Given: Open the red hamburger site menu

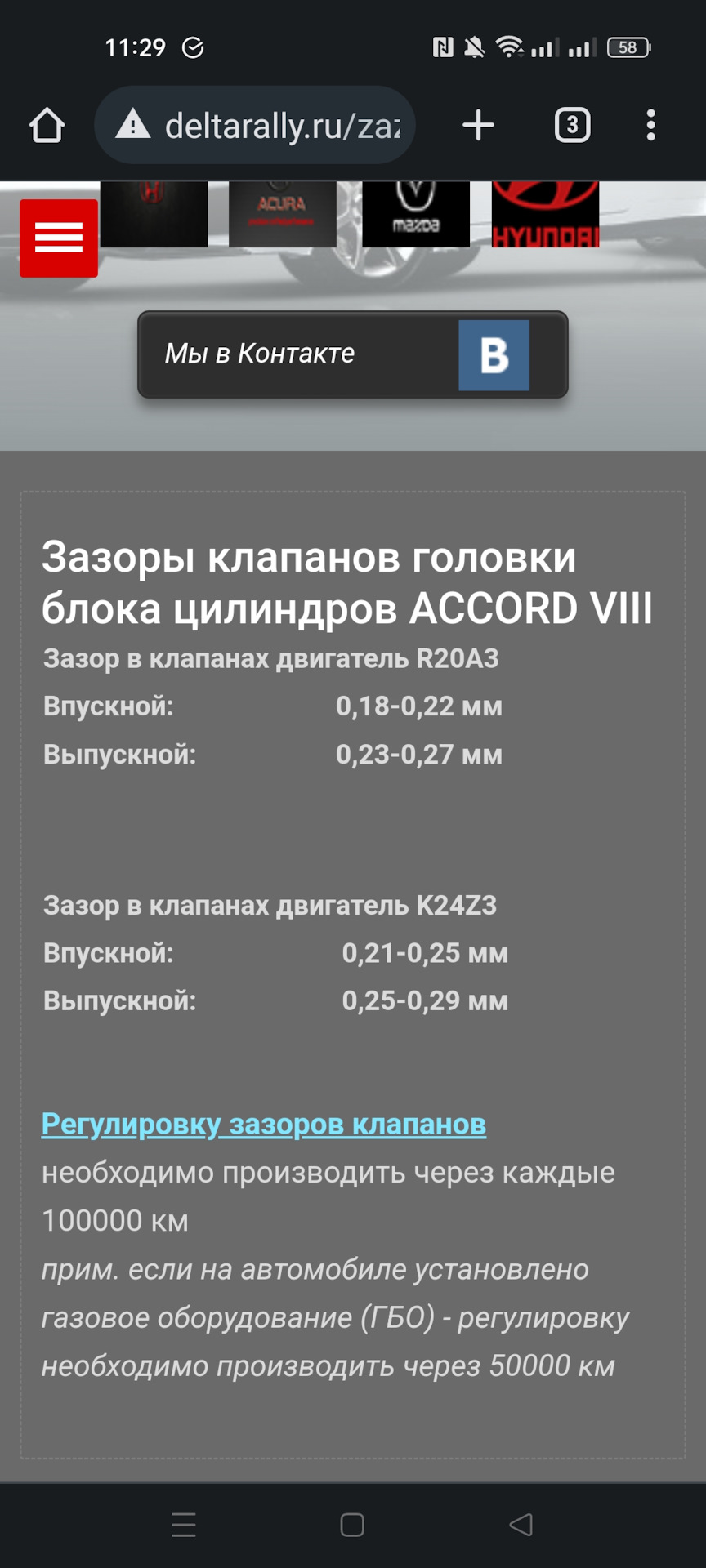Looking at the screenshot, I should 59,238.
